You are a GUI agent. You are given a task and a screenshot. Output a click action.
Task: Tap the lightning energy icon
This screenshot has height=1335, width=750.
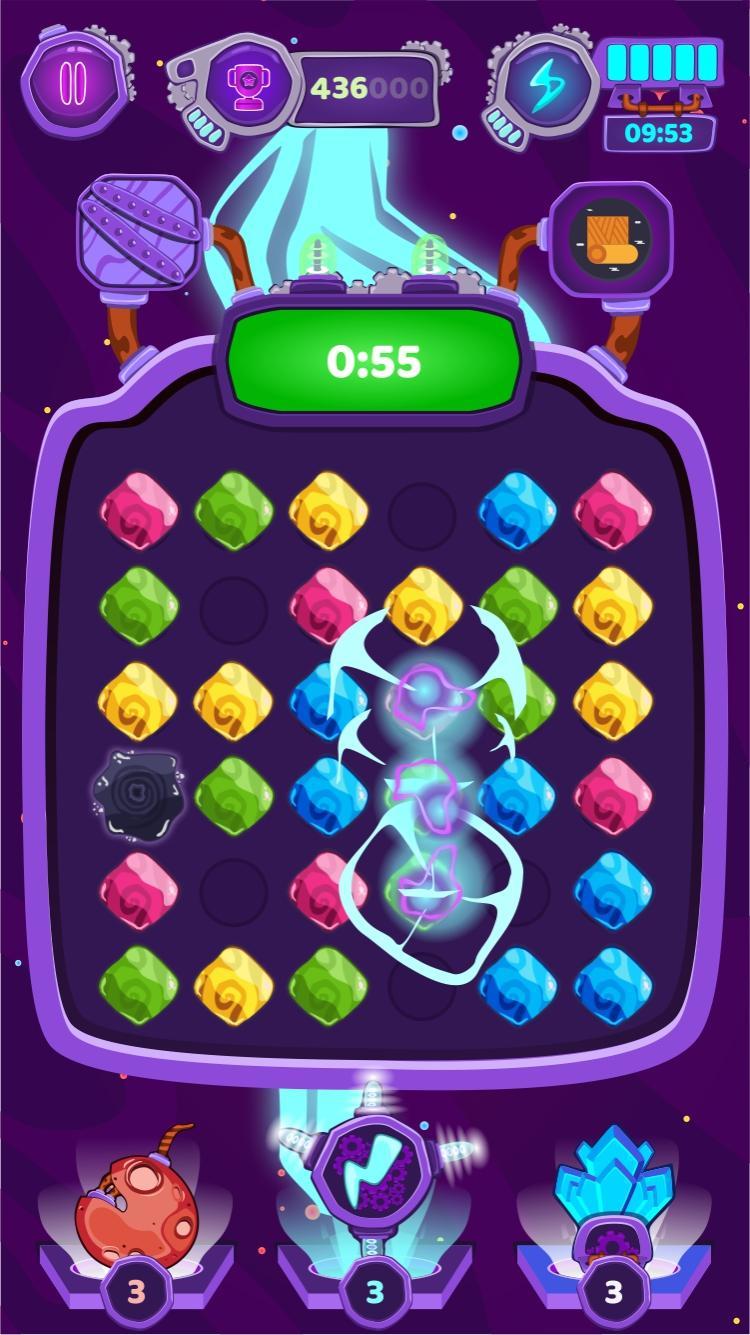click(x=547, y=85)
